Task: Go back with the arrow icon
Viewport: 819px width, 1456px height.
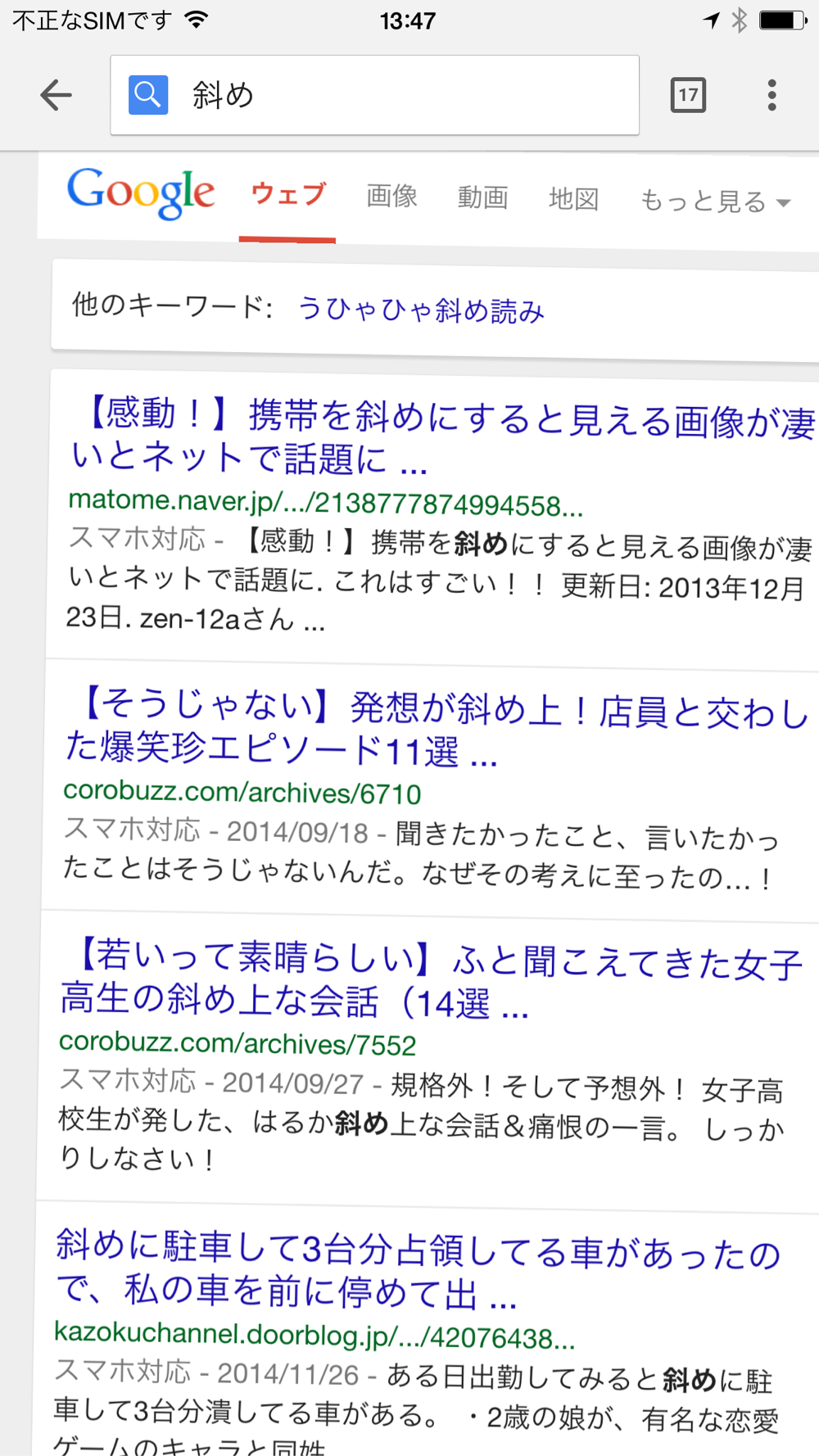Action: point(56,96)
